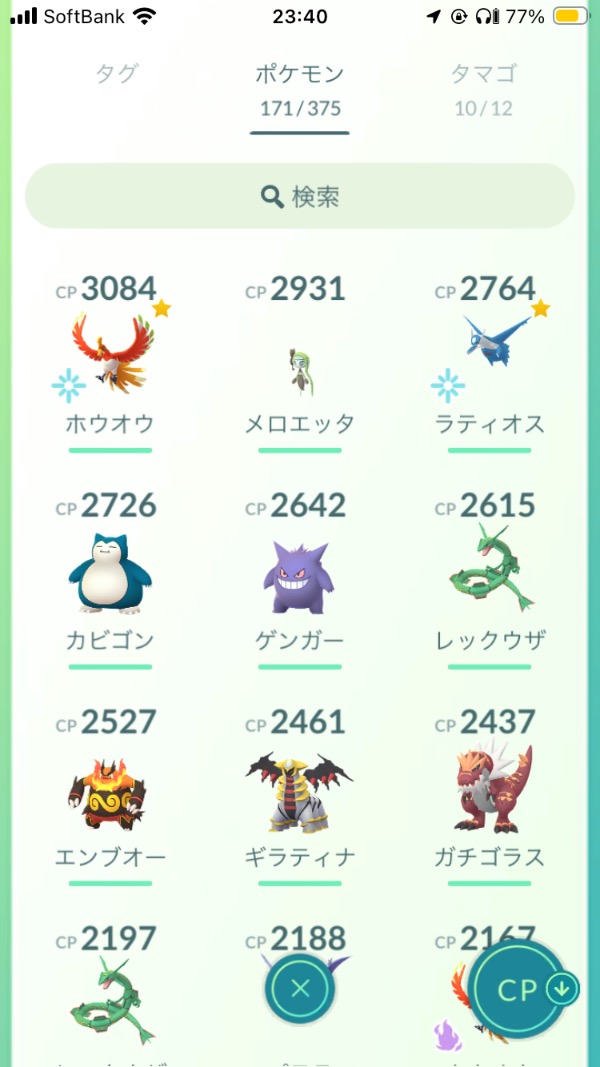The height and width of the screenshot is (1067, 600).
Task: Tap the 検索 search field
Action: point(300,196)
